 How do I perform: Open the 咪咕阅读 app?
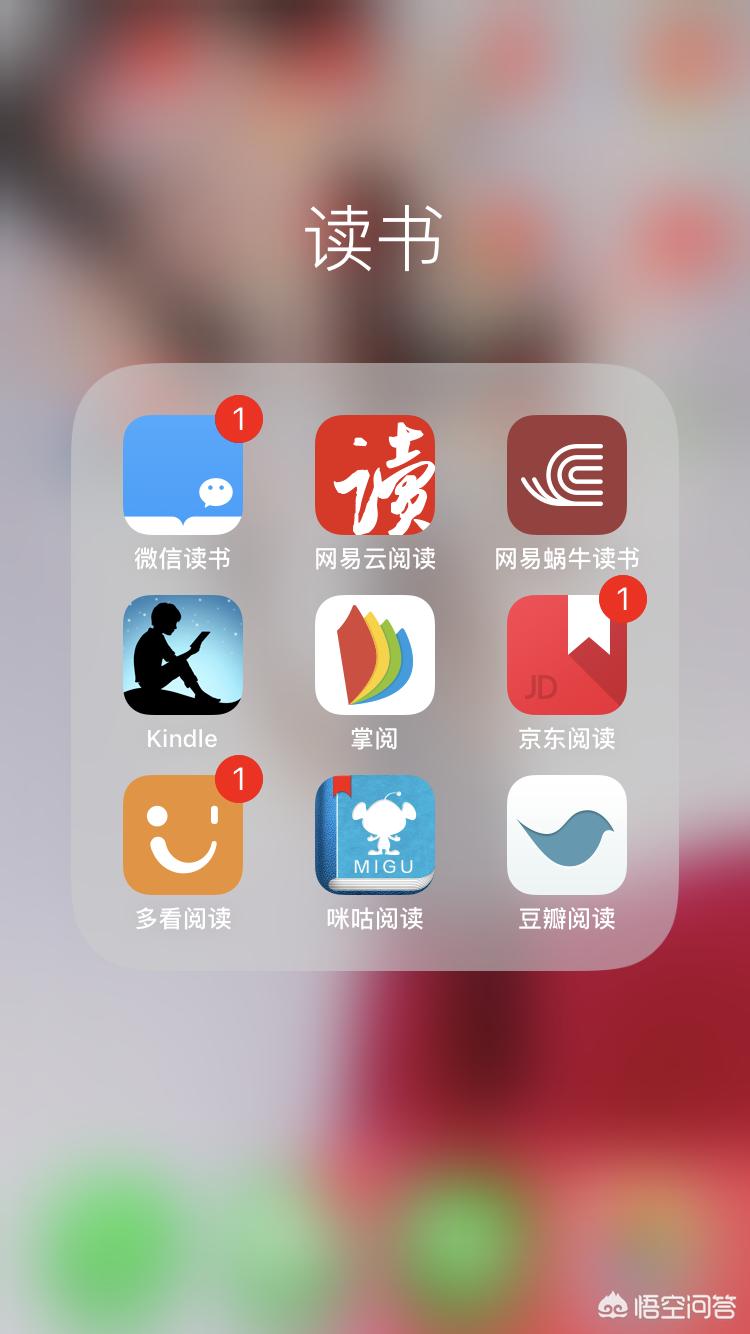375,835
